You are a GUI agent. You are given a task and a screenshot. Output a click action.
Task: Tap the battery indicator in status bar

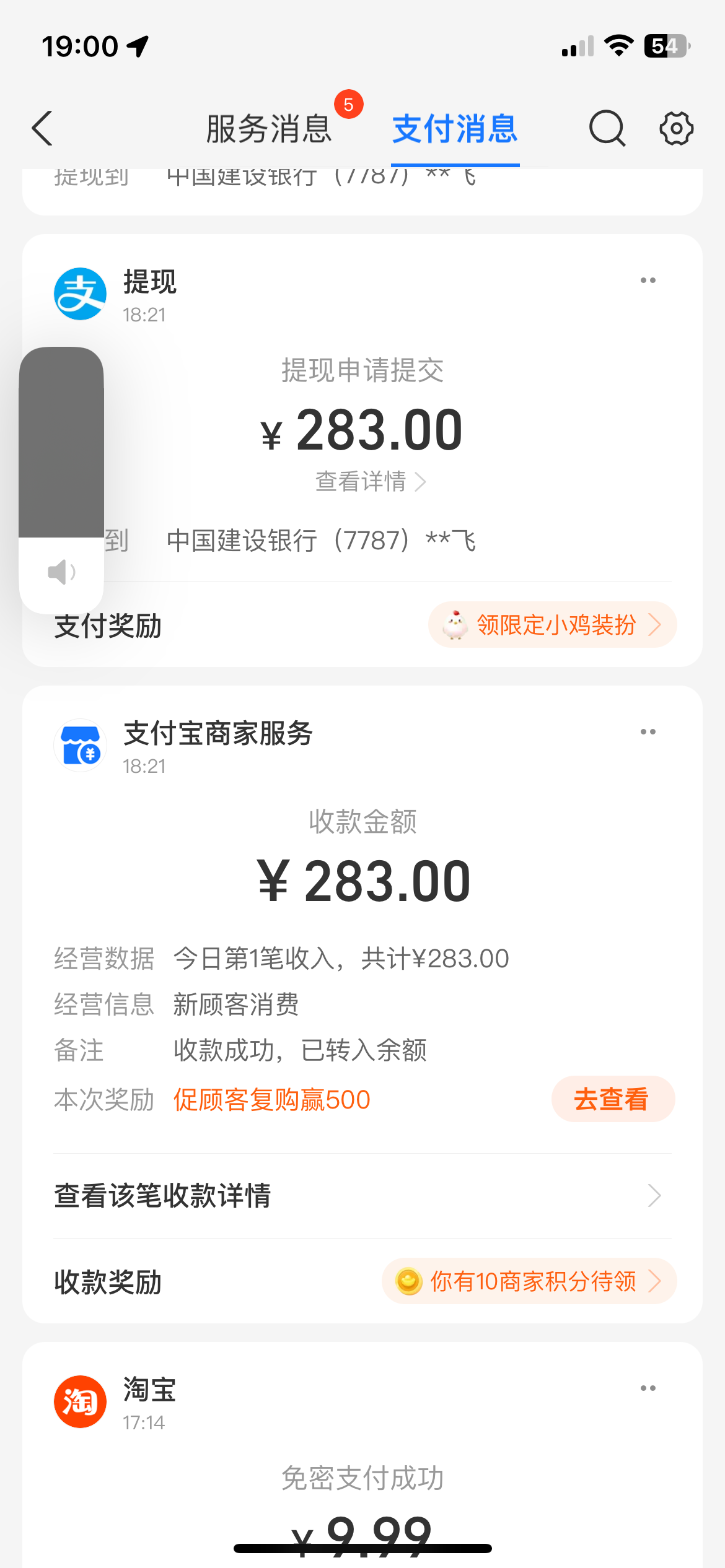pyautogui.click(x=667, y=45)
